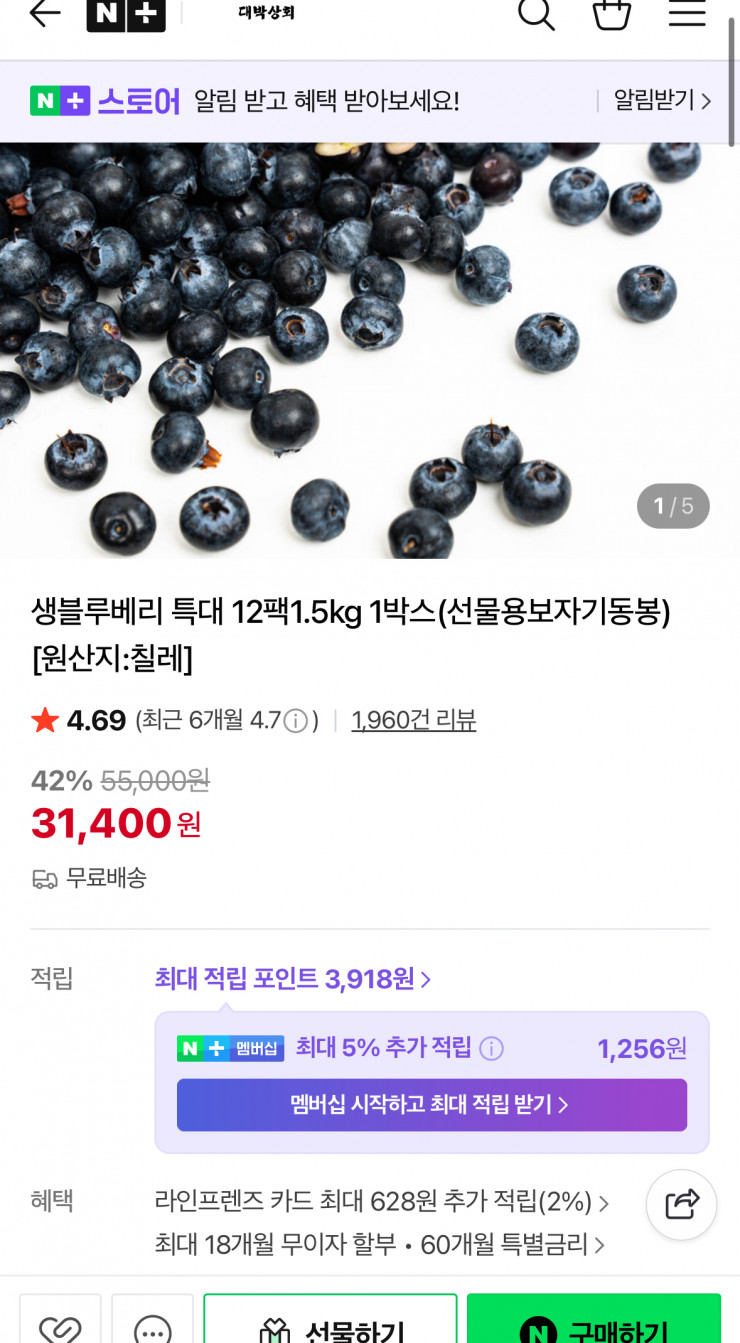This screenshot has height=1343, width=740.
Task: Open the search magnifier icon
Action: tap(535, 13)
